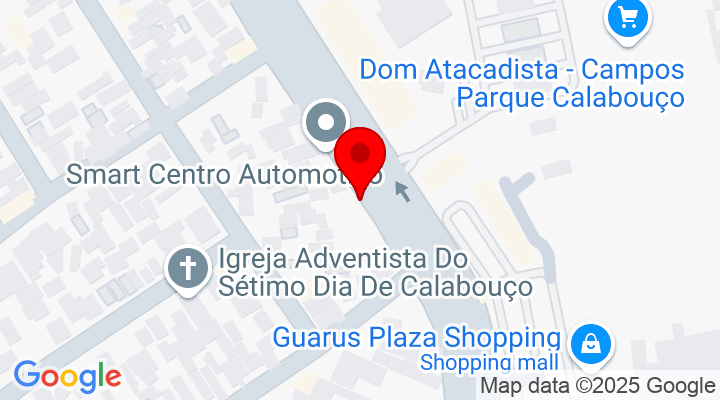Select Guarus Plaza Shopping mall pin
Viewport: 720px width, 400px height.
(591, 345)
